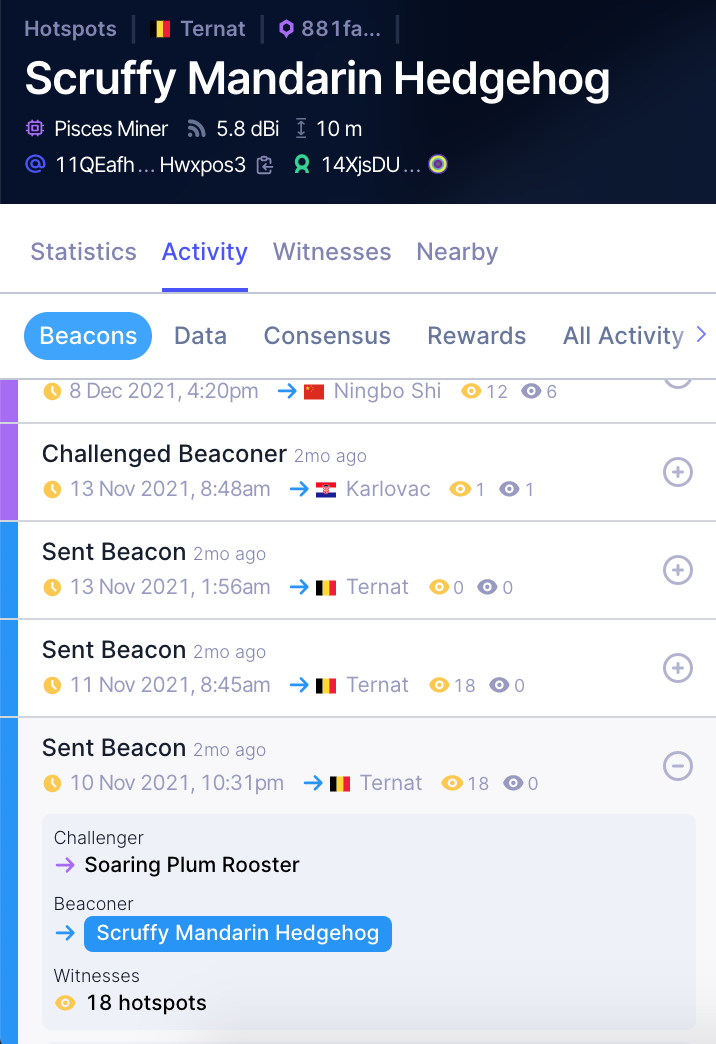The image size is (716, 1044).
Task: Copy the hotspot address 11QEafh…Hwxpos3
Action: tap(265, 165)
